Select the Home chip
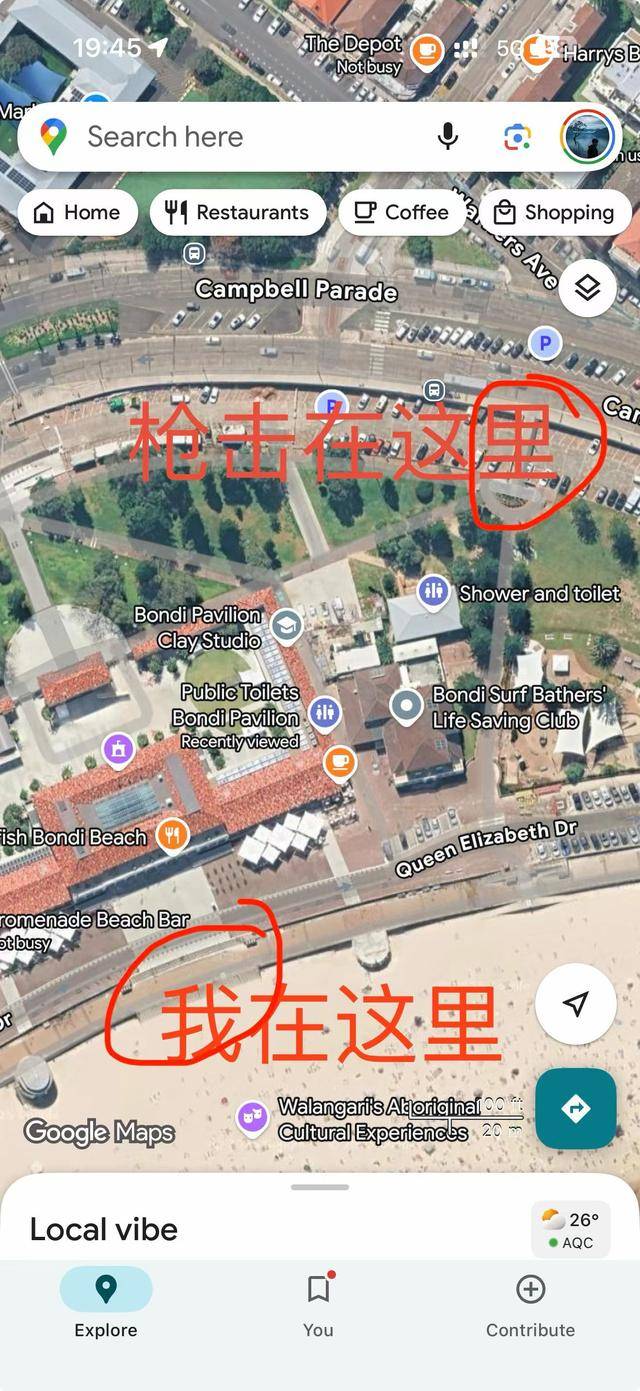Image resolution: width=640 pixels, height=1391 pixels. point(77,212)
